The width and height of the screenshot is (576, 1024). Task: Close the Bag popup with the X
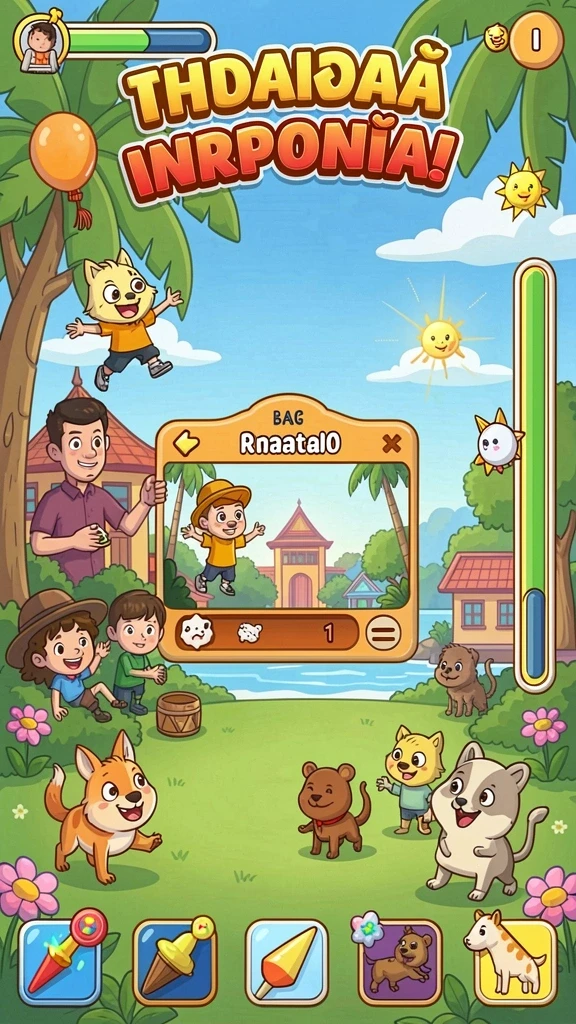pos(391,444)
